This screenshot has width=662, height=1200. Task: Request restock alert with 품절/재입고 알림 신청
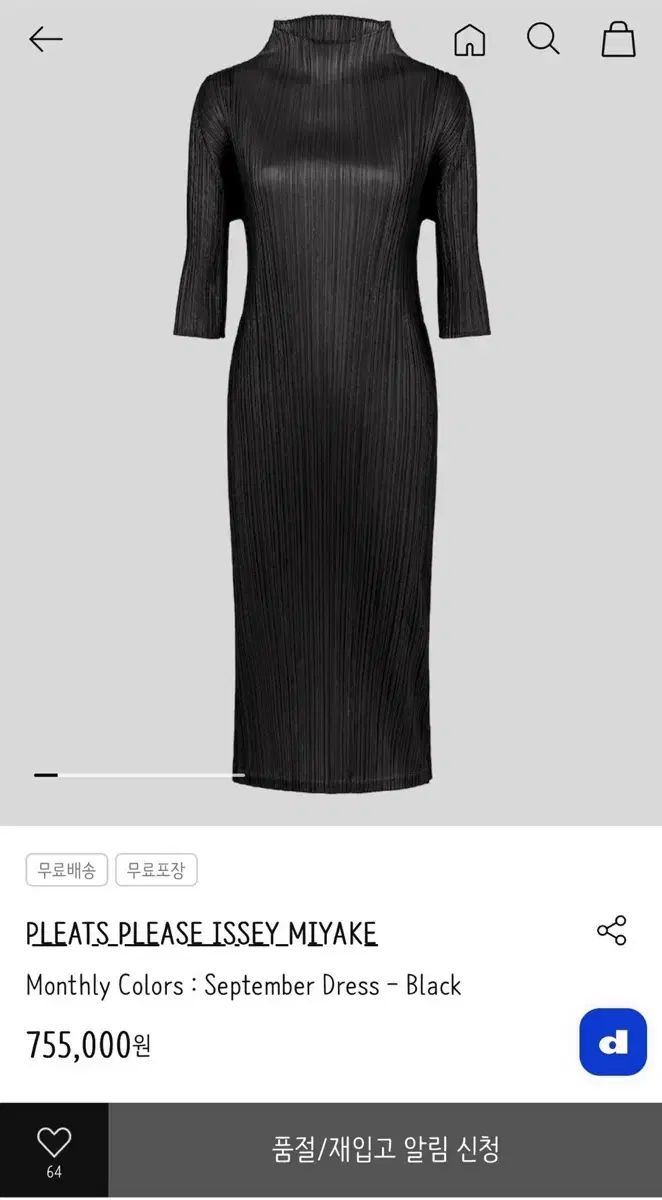point(385,1149)
